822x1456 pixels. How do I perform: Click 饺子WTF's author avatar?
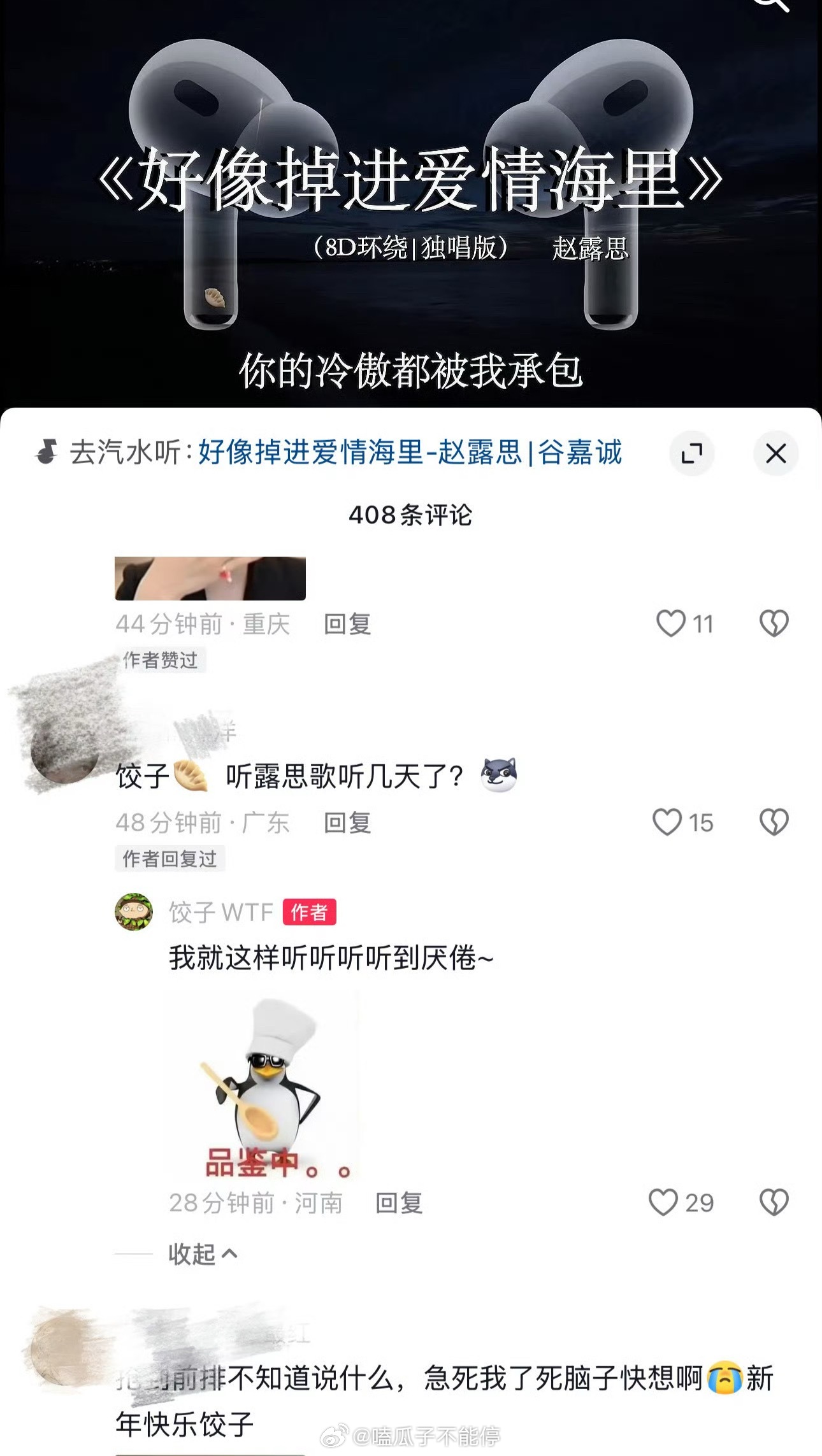point(134,913)
